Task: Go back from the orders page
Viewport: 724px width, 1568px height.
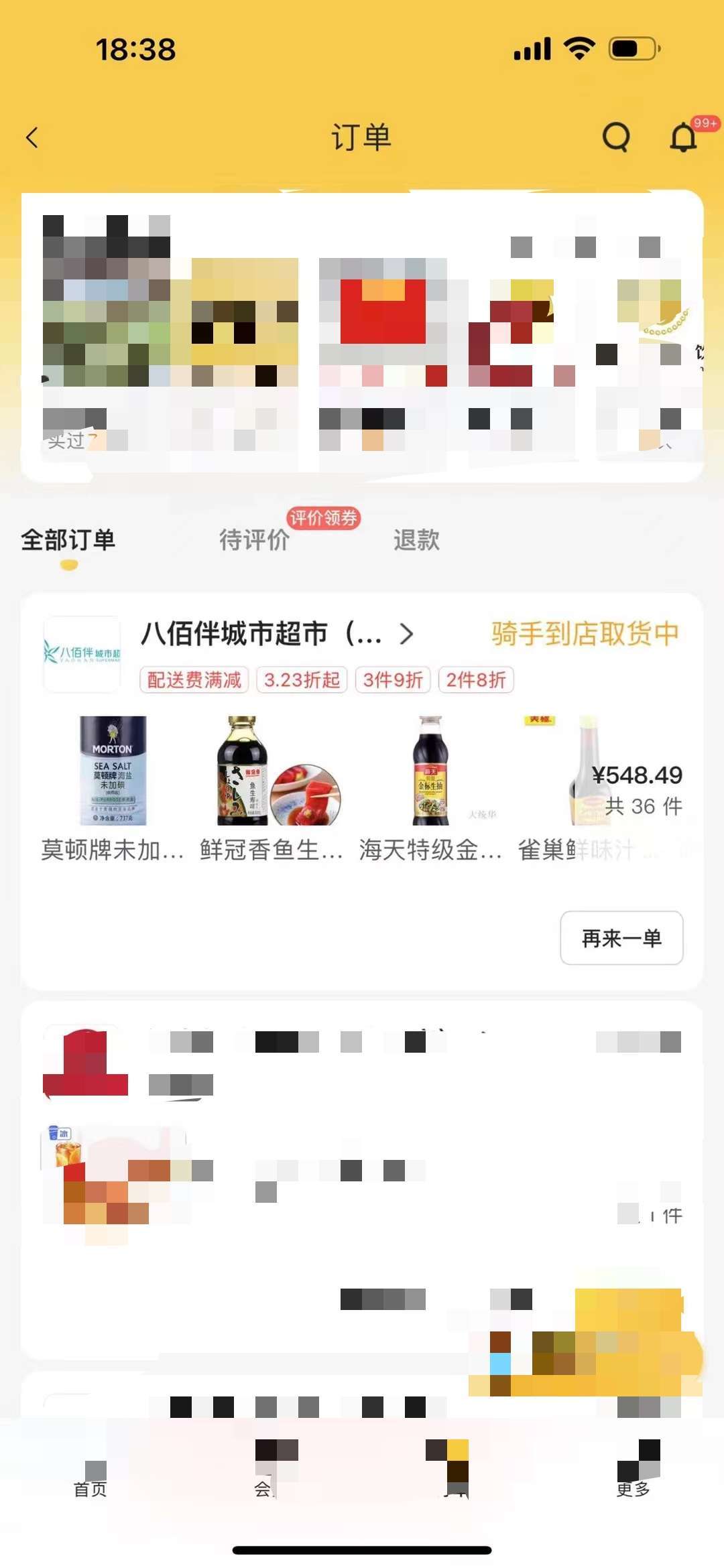Action: [x=32, y=137]
